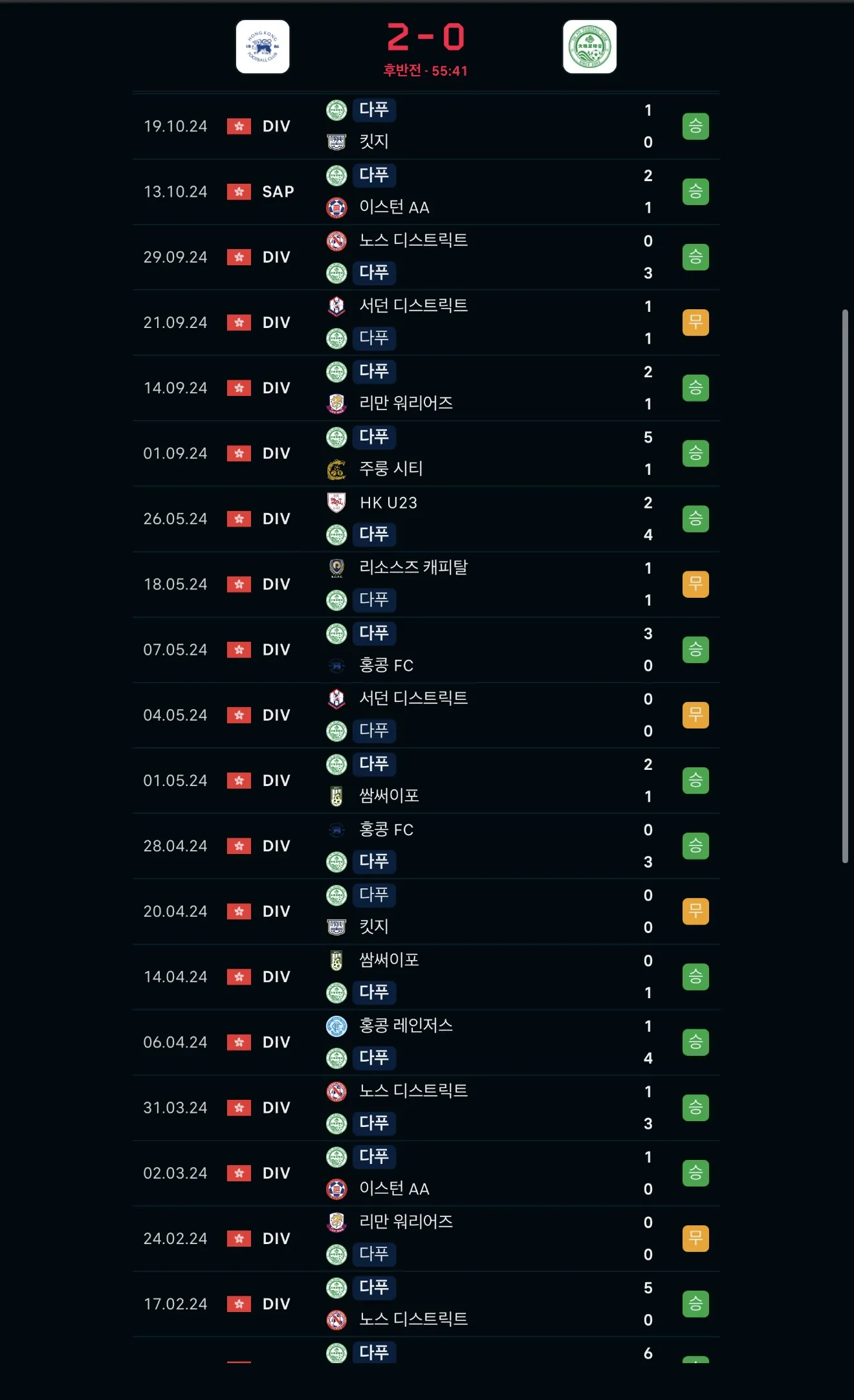Open the 19.10.24 match against 킷지
The width and height of the screenshot is (854, 1400).
pos(426,126)
